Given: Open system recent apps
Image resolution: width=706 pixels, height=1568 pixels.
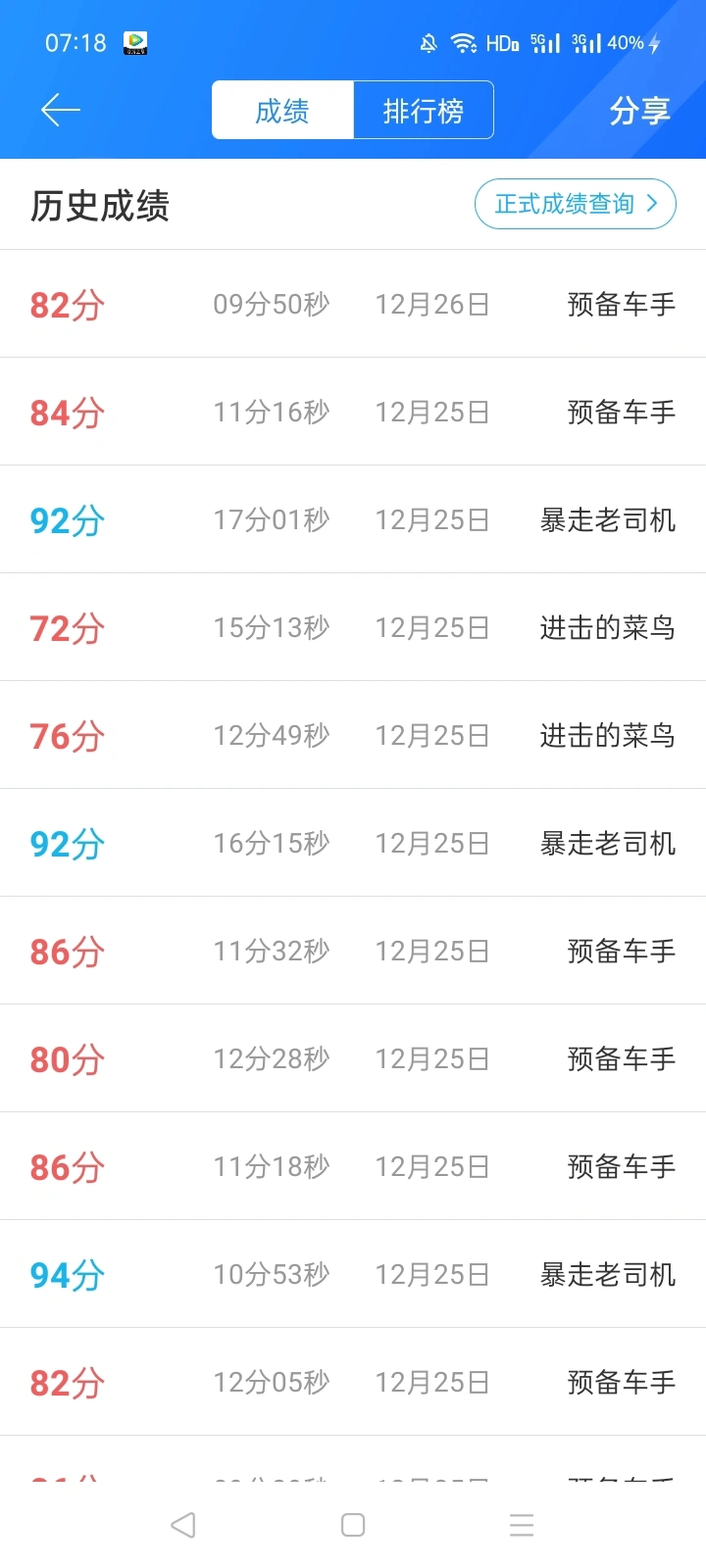Looking at the screenshot, I should (522, 1525).
